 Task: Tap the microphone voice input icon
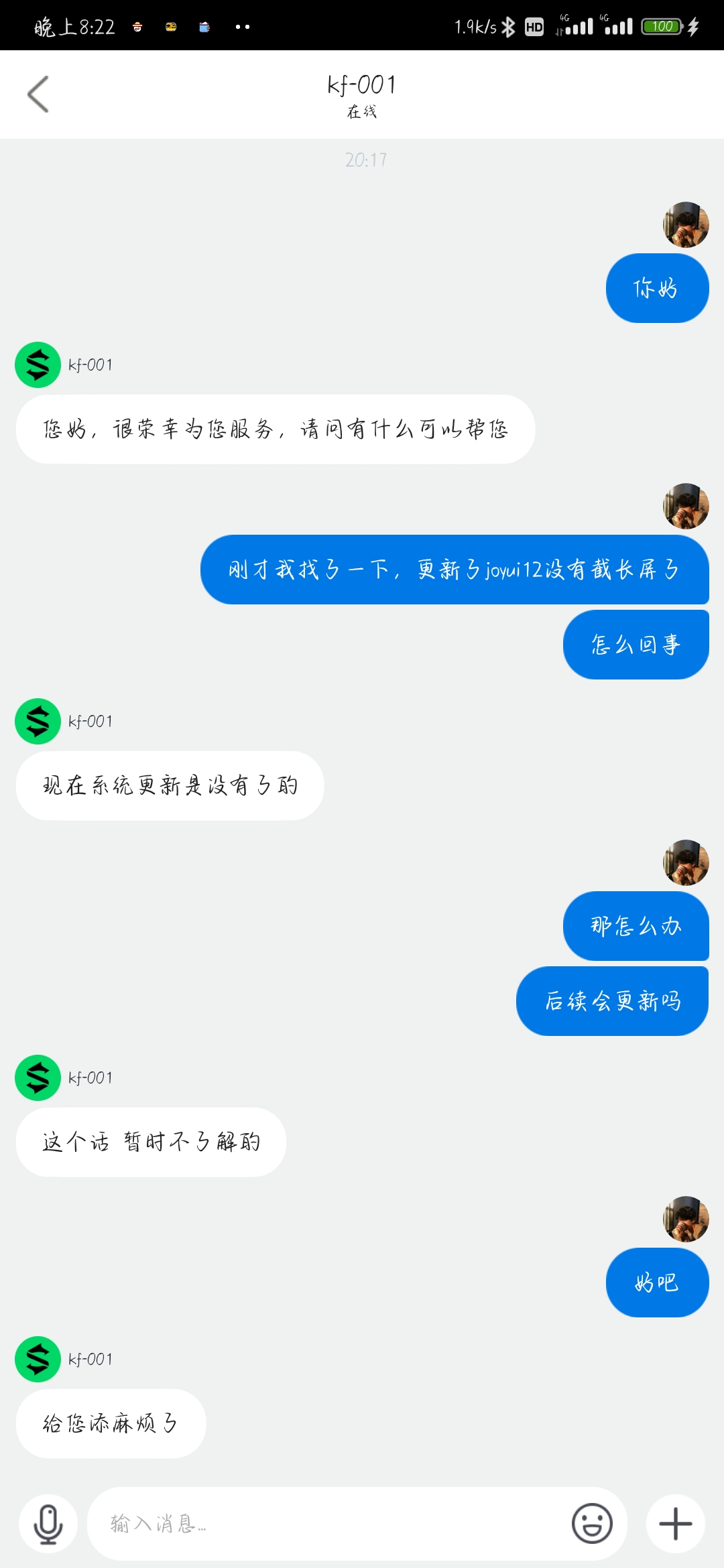click(x=48, y=1524)
